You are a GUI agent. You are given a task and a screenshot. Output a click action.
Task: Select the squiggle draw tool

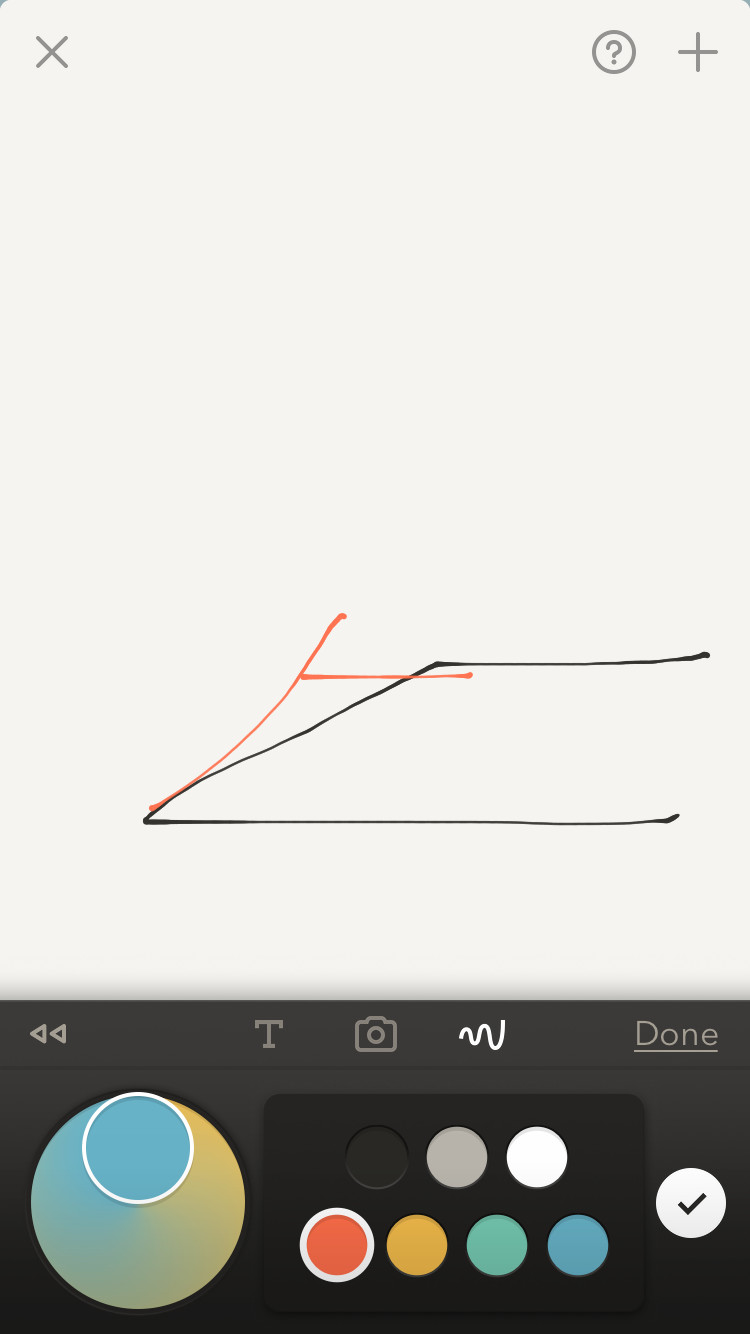[x=482, y=1034]
